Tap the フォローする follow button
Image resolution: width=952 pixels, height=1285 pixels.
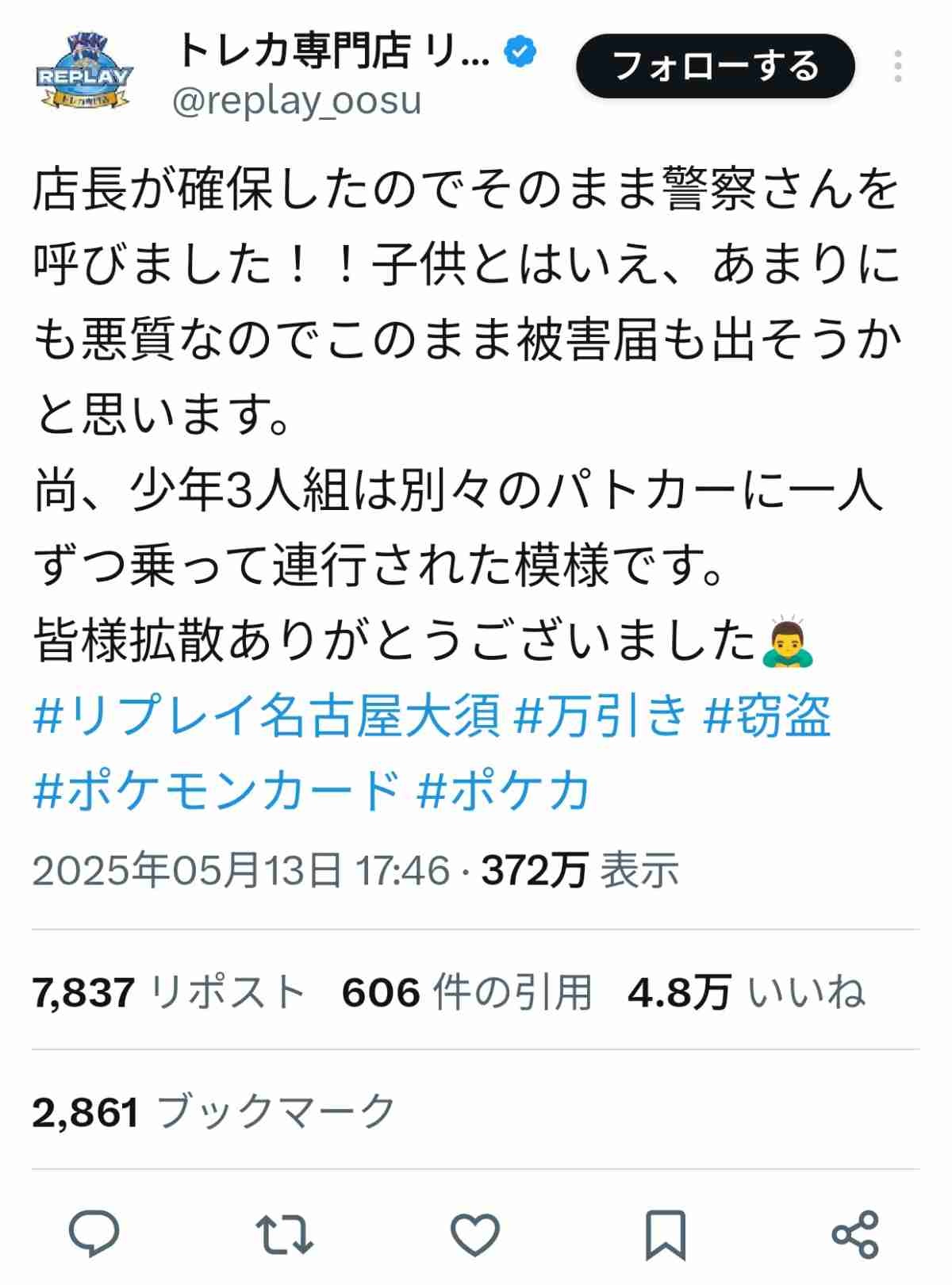715,66
